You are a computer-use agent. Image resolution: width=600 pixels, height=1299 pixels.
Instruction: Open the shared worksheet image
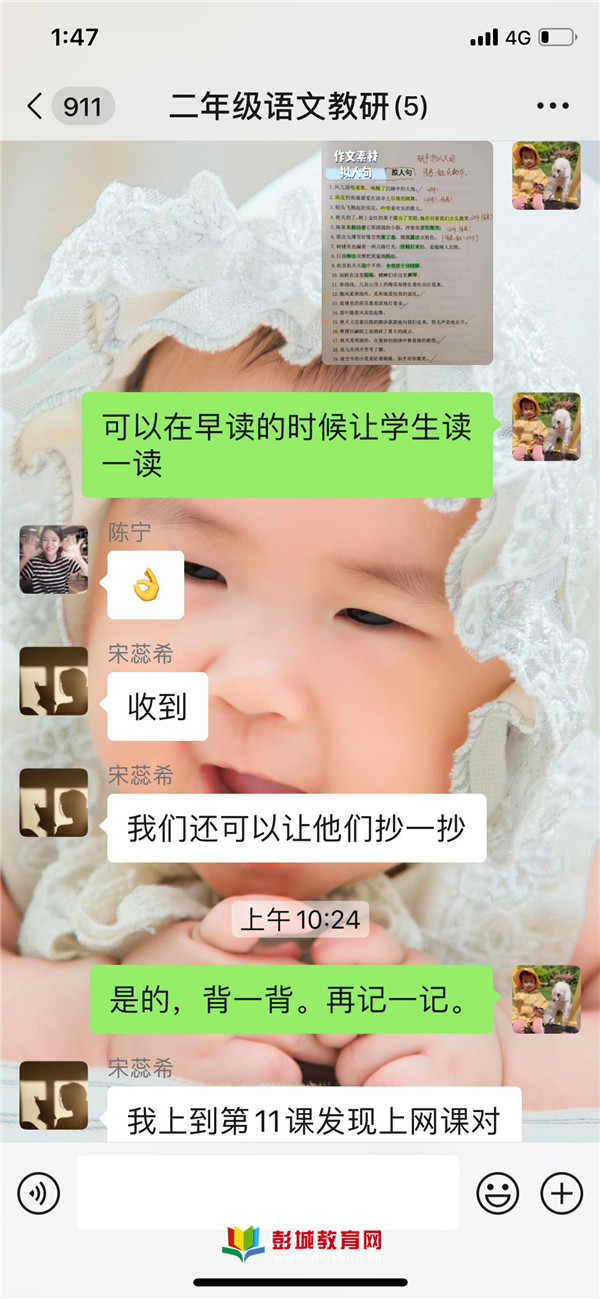[x=407, y=253]
